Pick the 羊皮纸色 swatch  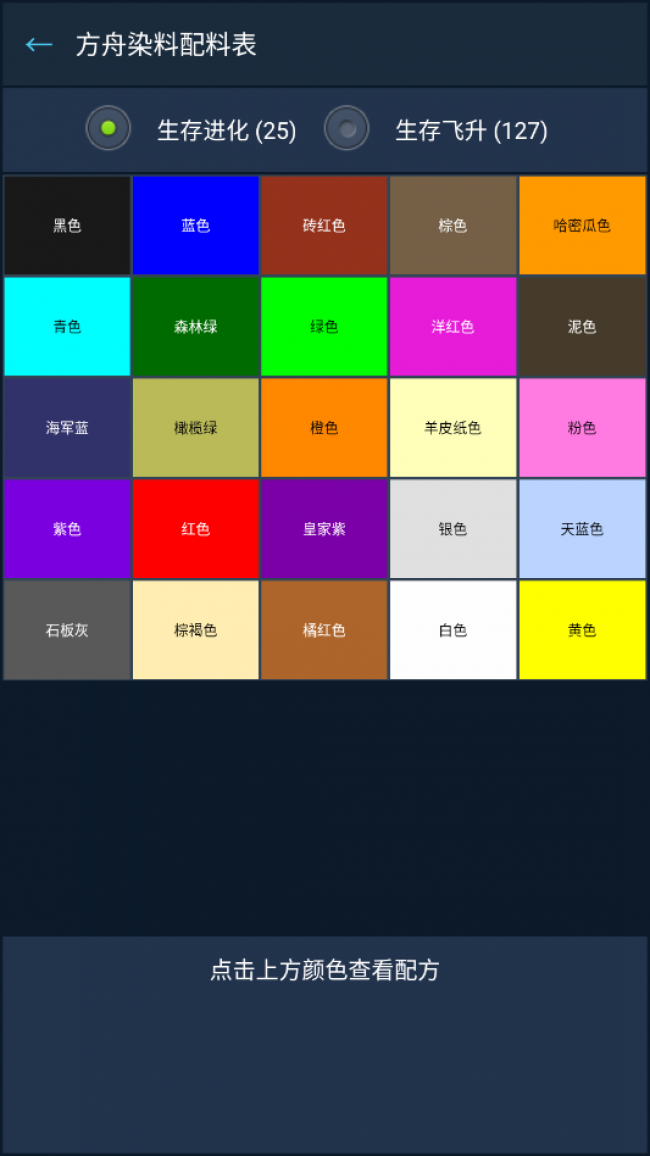pos(453,428)
